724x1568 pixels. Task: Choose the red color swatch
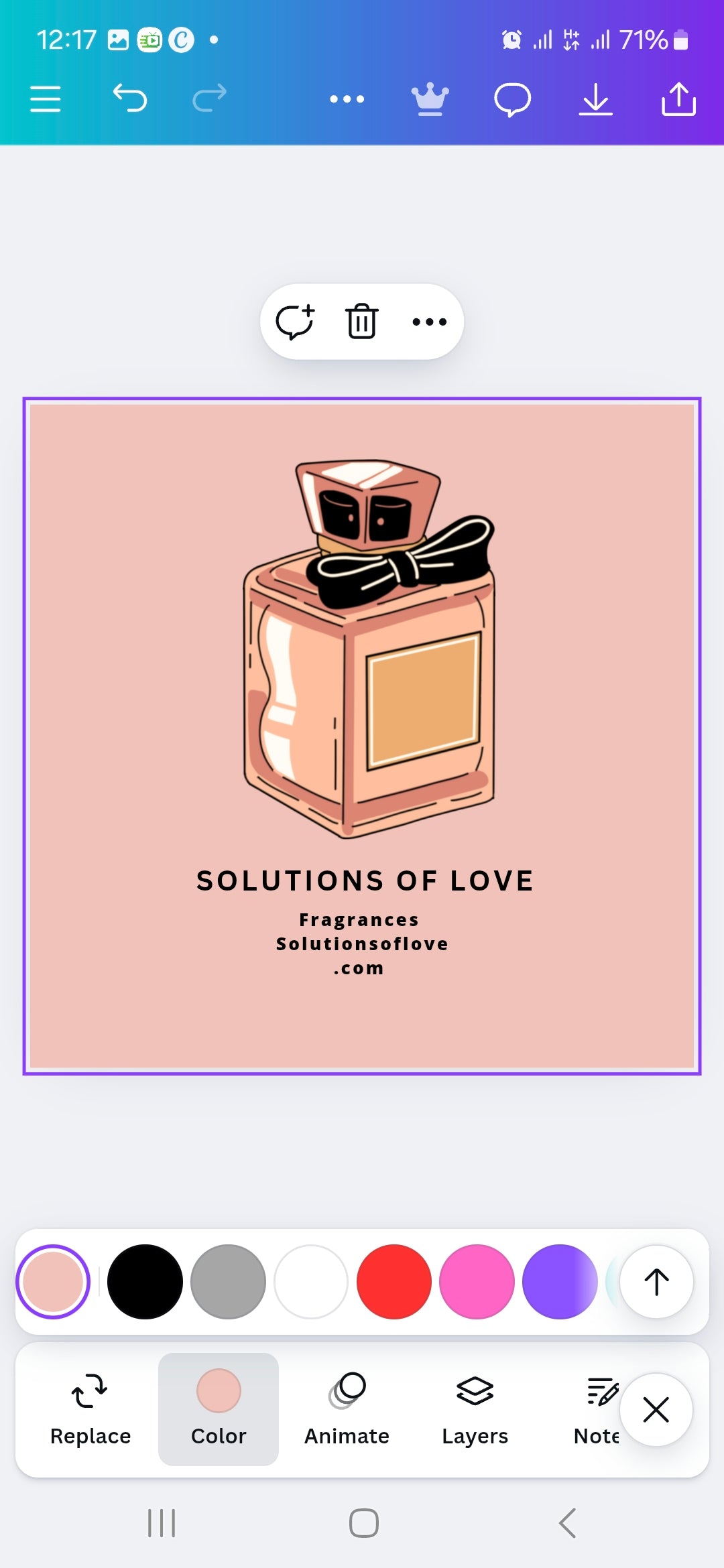395,1282
